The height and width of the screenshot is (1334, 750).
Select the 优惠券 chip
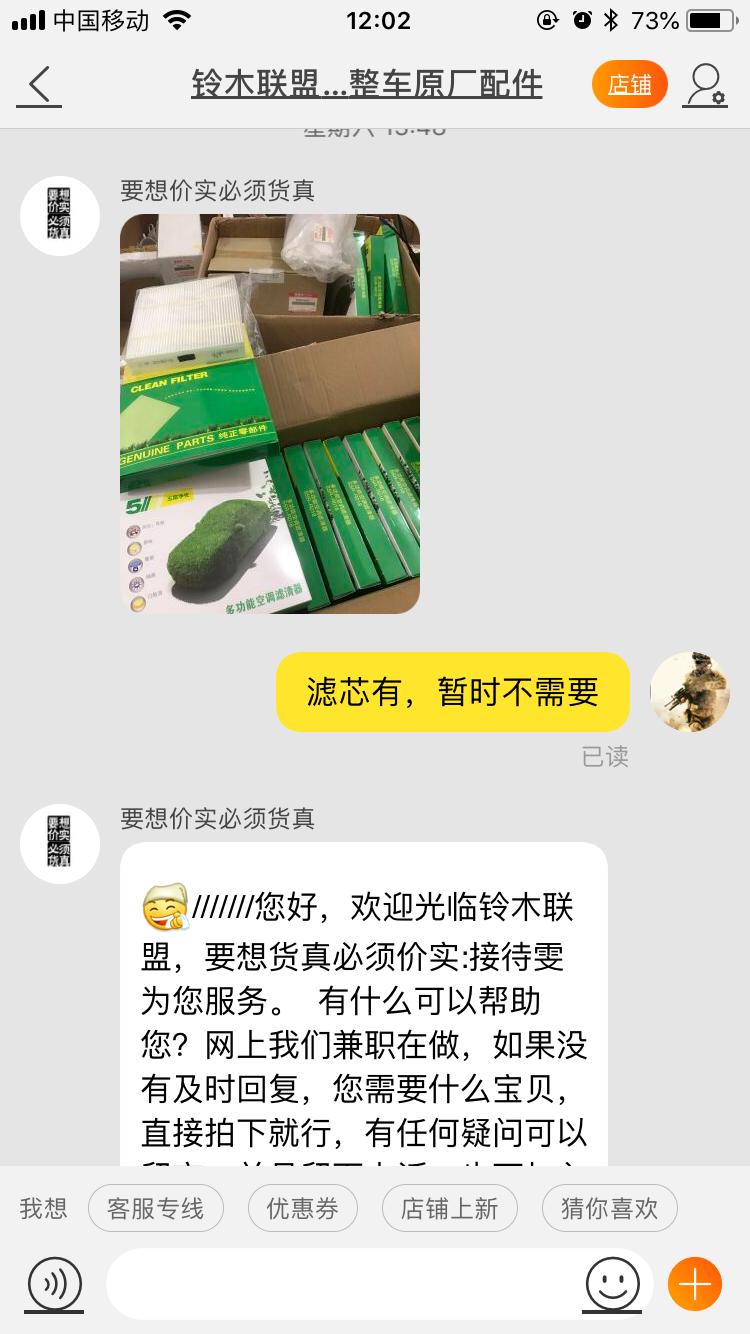click(302, 1208)
